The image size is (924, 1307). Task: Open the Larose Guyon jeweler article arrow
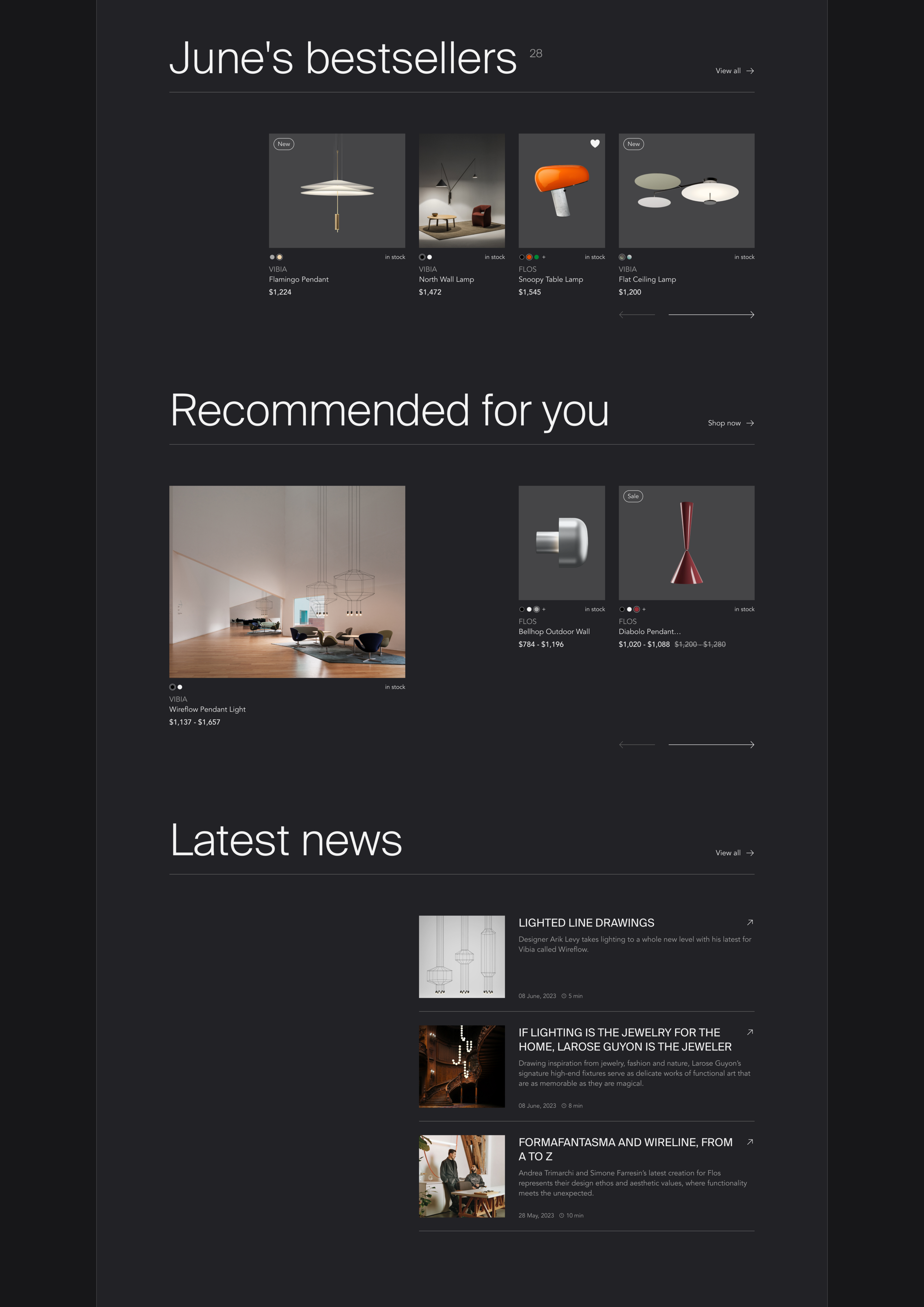tap(750, 1032)
